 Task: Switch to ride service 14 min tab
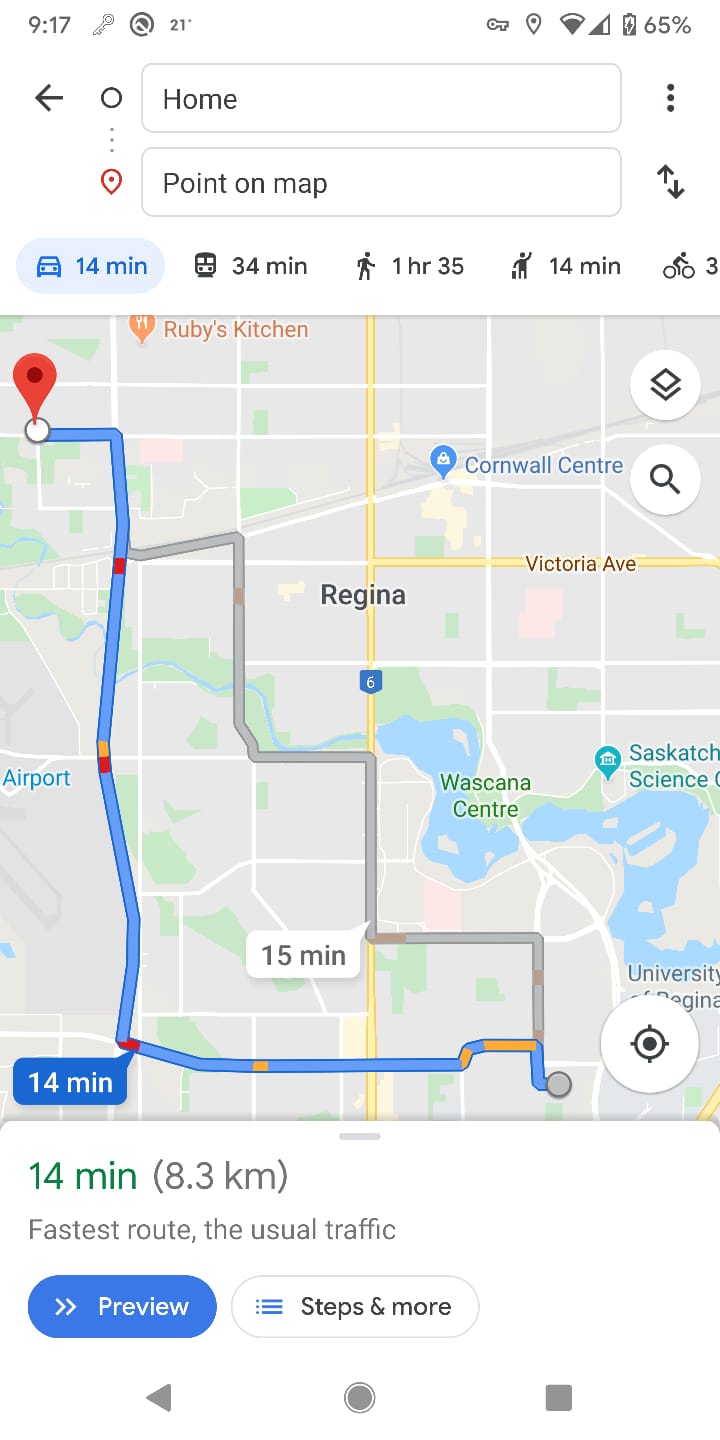click(566, 266)
